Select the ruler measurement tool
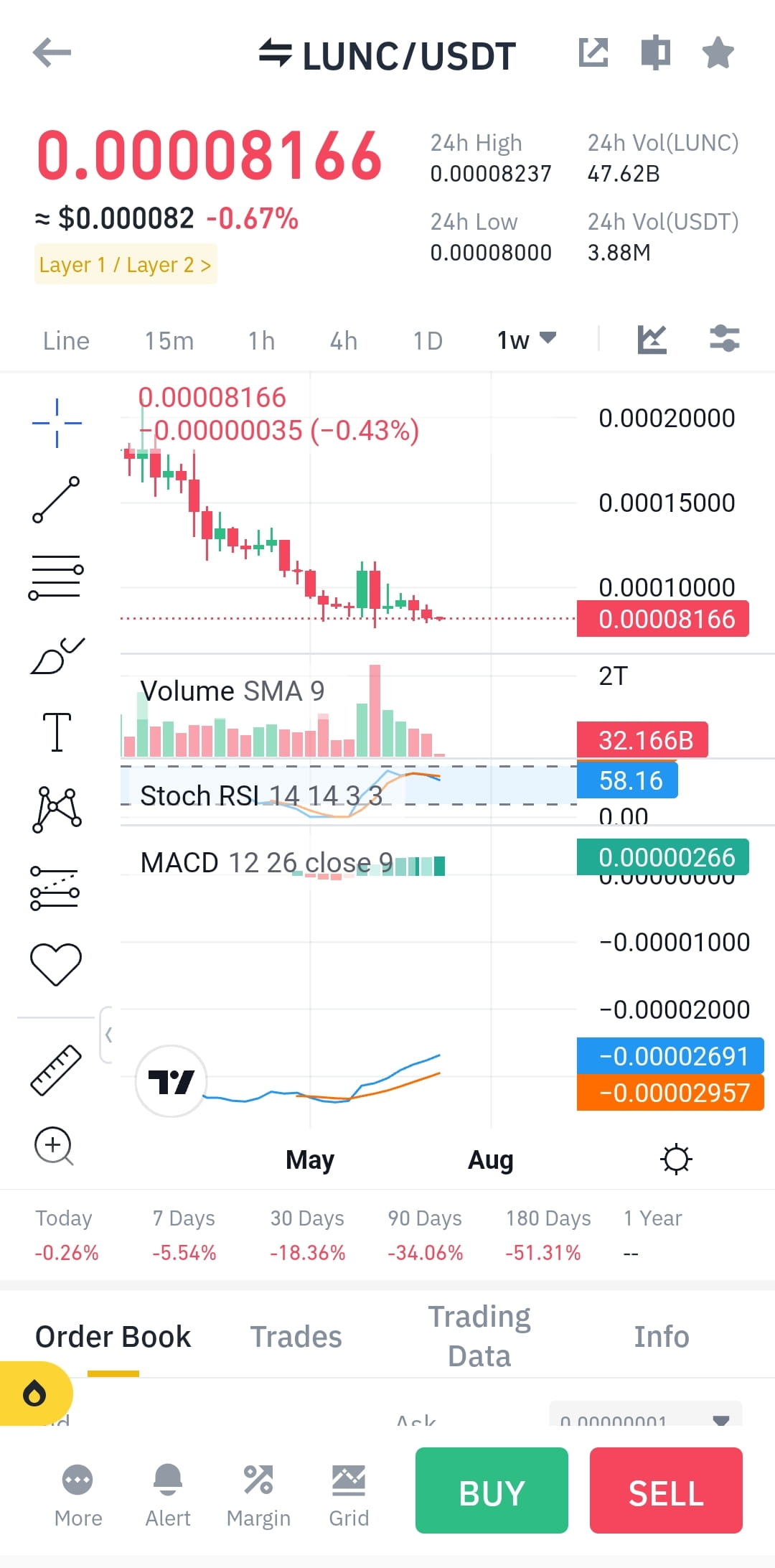 (56, 1070)
